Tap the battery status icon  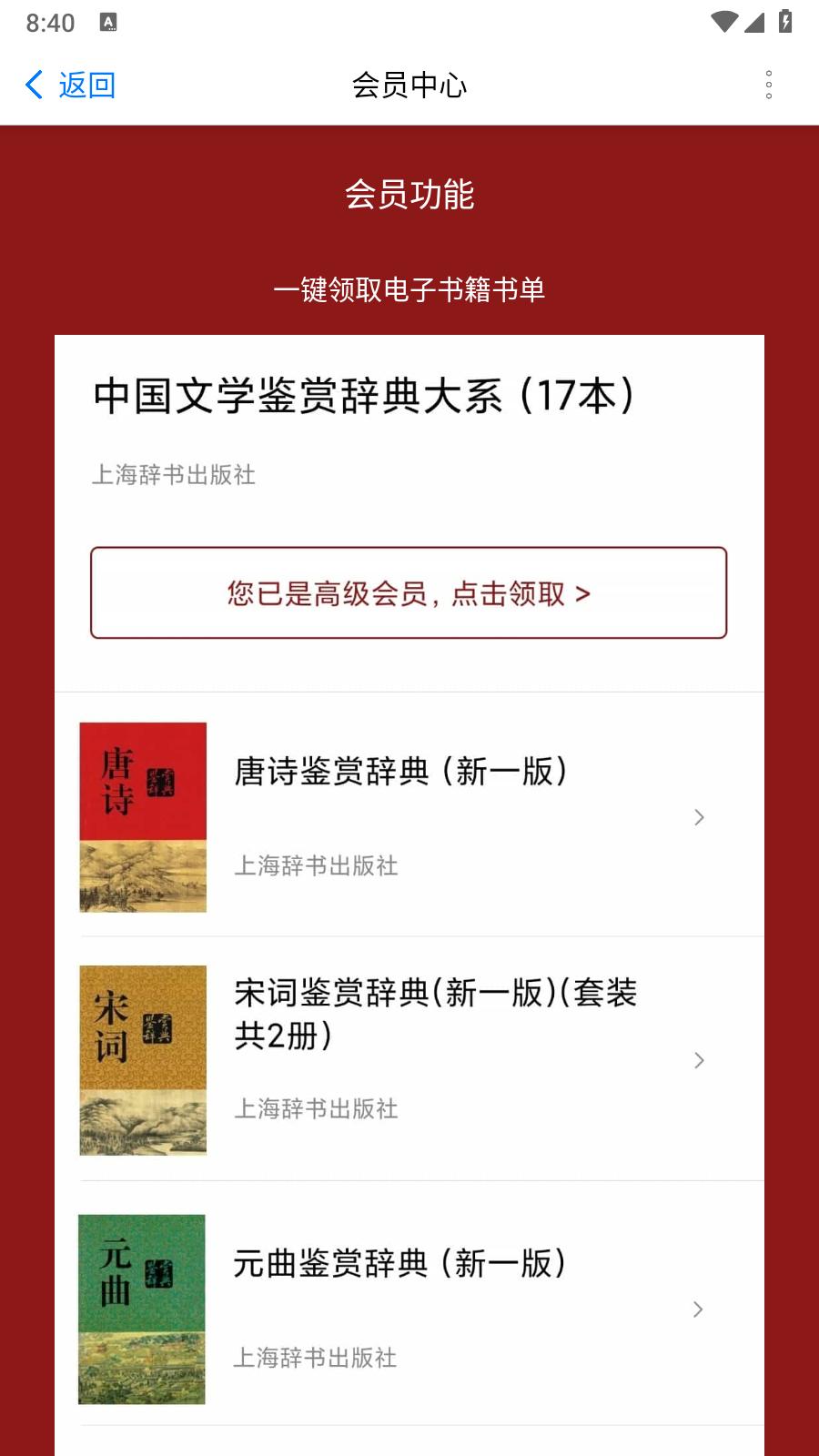click(x=784, y=23)
